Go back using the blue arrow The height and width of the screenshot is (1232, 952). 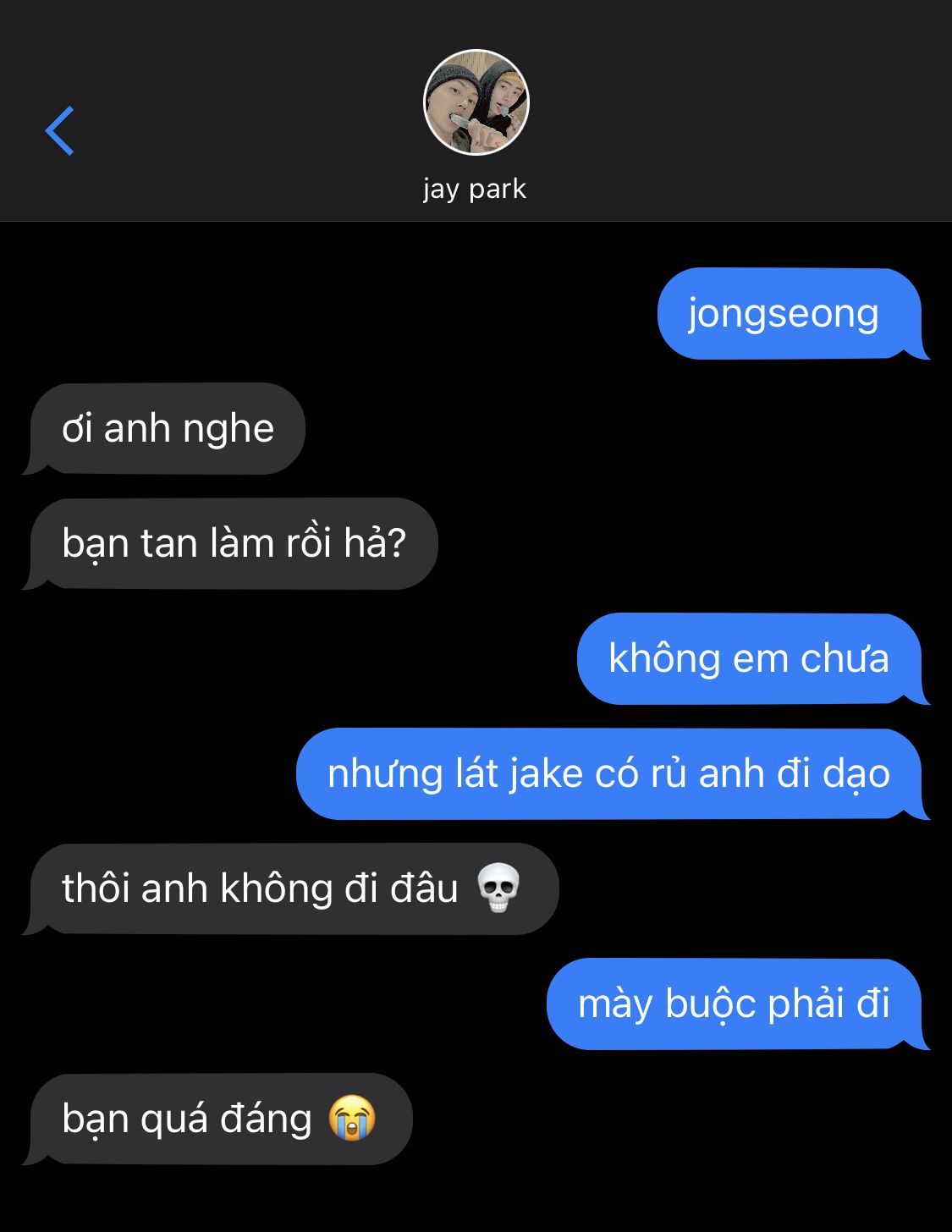(60, 131)
